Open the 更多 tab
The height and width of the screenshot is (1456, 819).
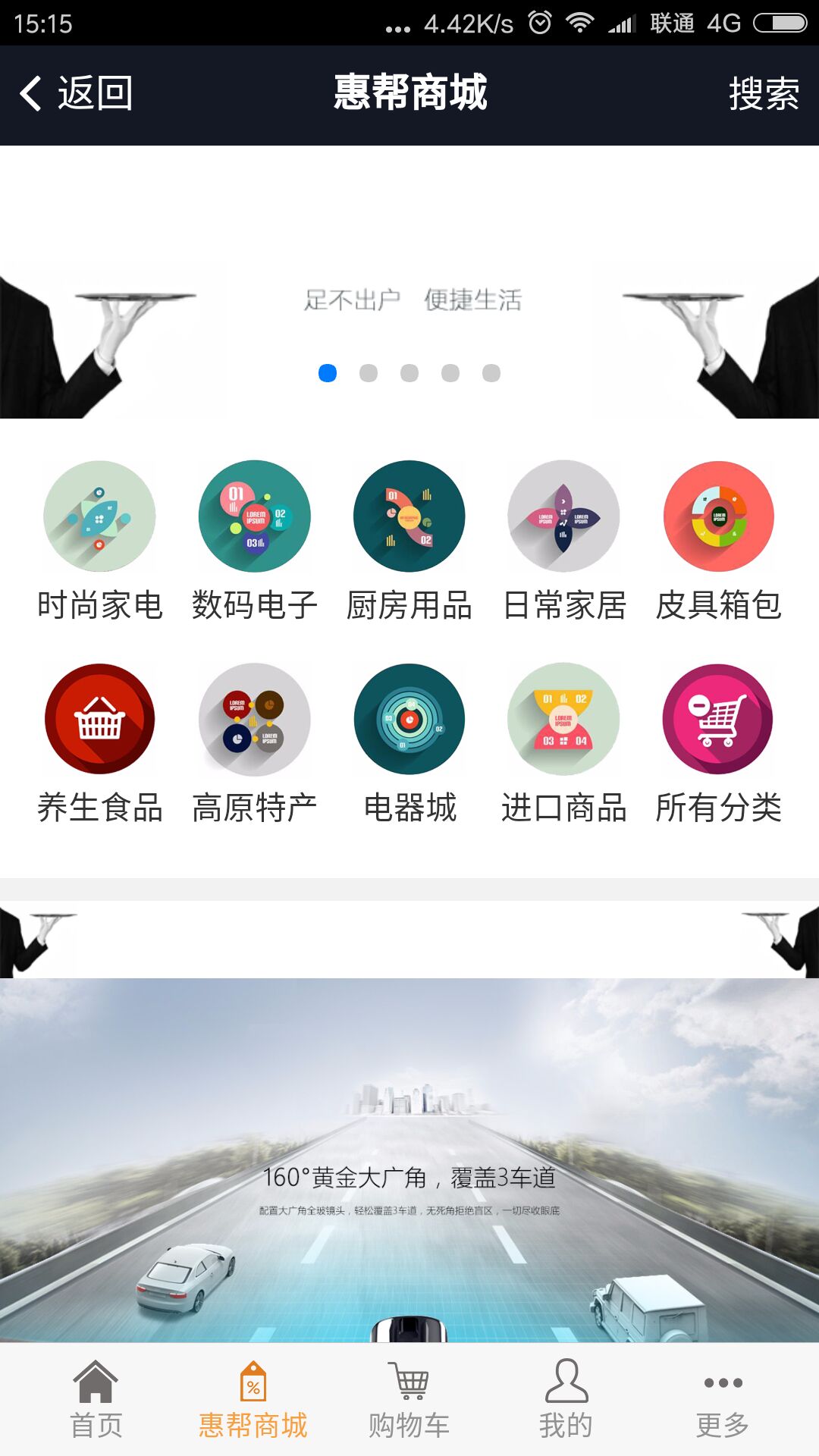[722, 1400]
